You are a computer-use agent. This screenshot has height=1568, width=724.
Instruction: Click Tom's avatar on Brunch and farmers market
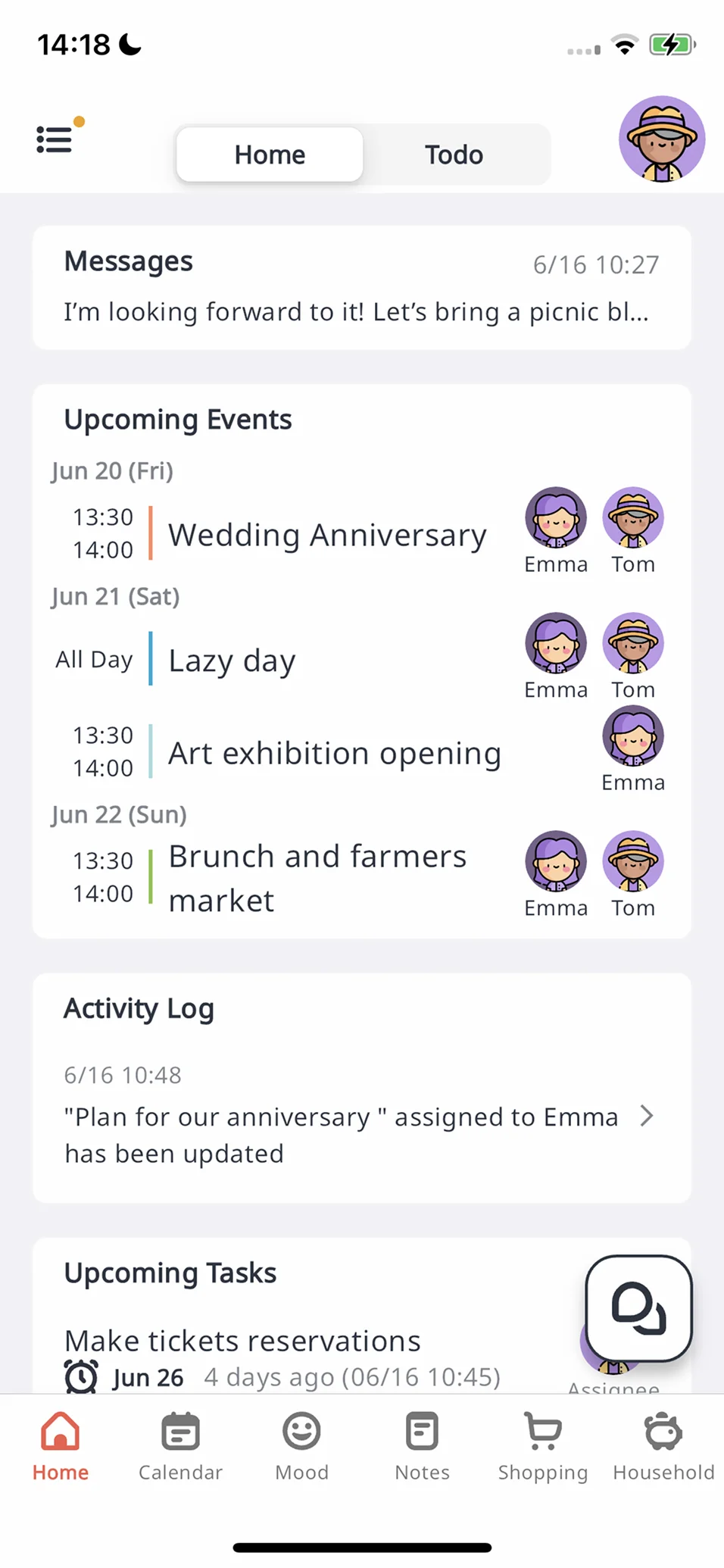(632, 861)
